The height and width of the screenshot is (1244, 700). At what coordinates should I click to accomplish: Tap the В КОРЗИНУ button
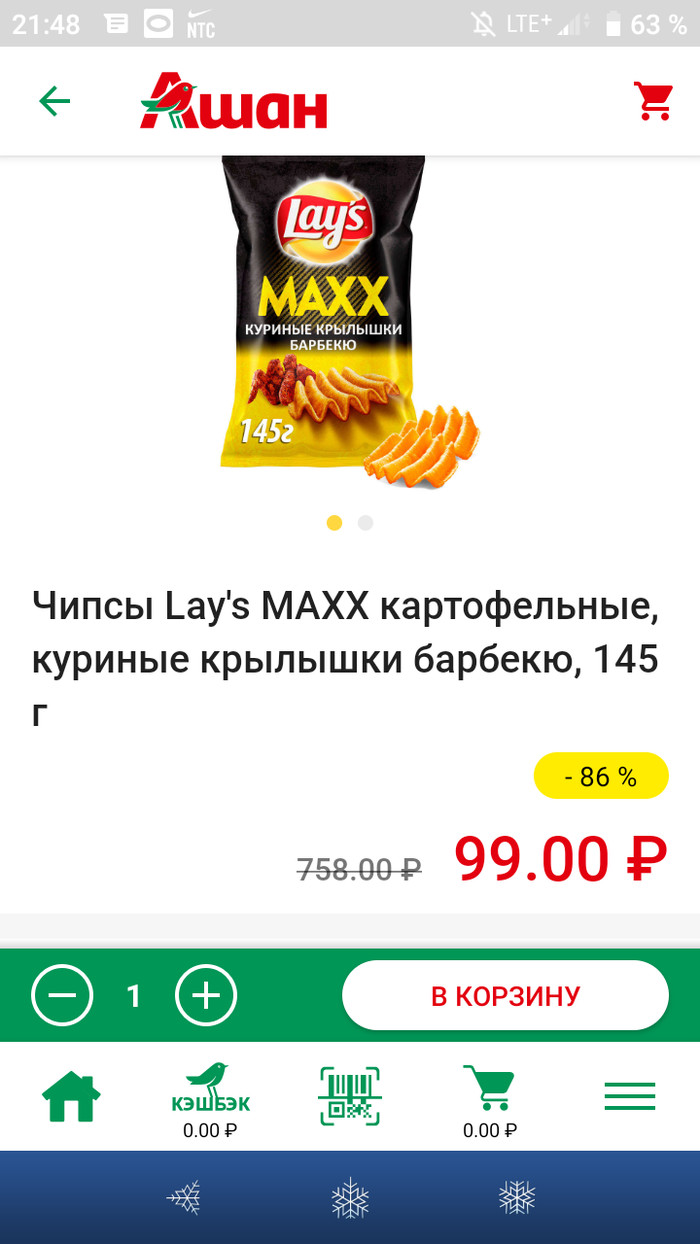click(x=505, y=996)
